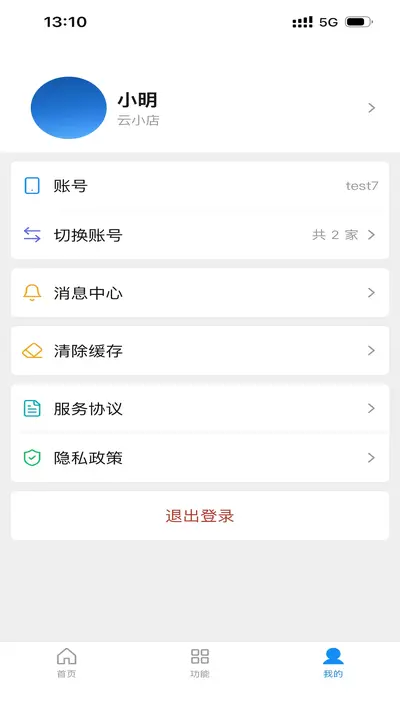Open the 切换账号 row
This screenshot has height=711, width=400.
pyautogui.click(x=200, y=235)
